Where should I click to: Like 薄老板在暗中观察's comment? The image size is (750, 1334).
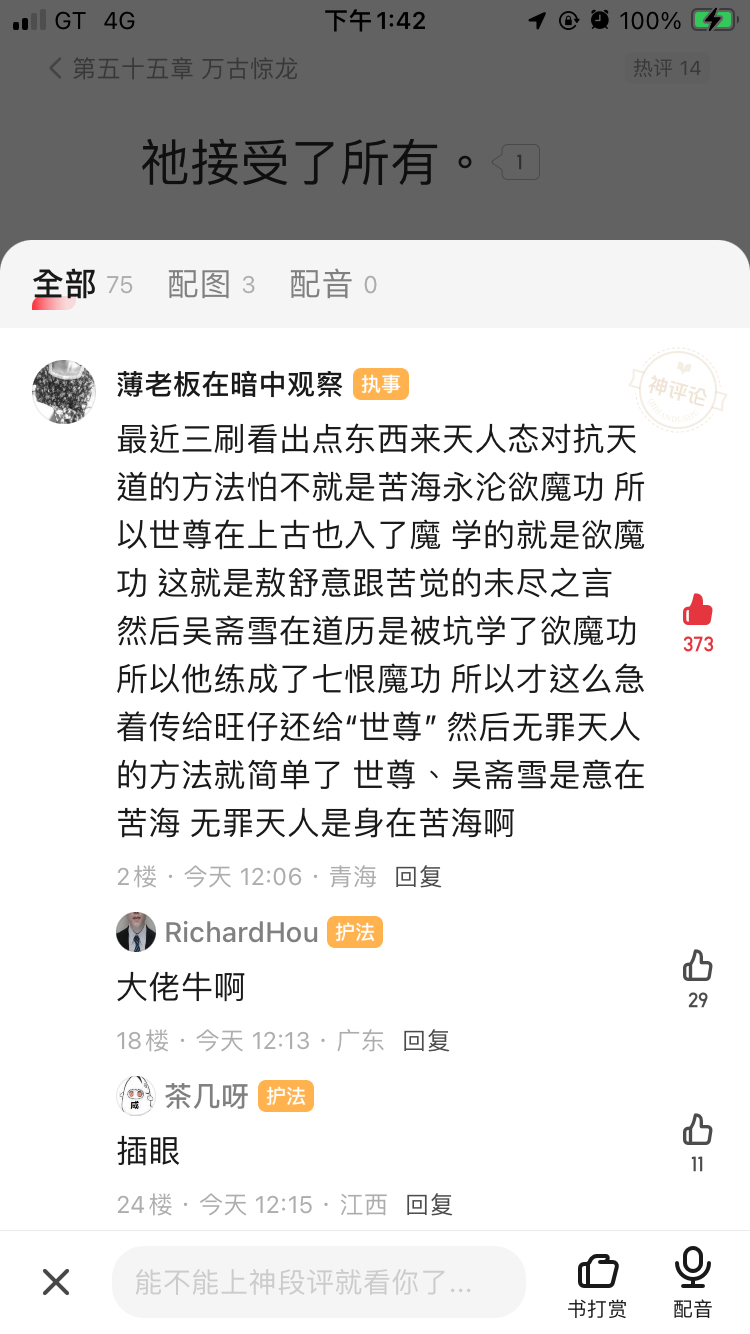pyautogui.click(x=697, y=612)
